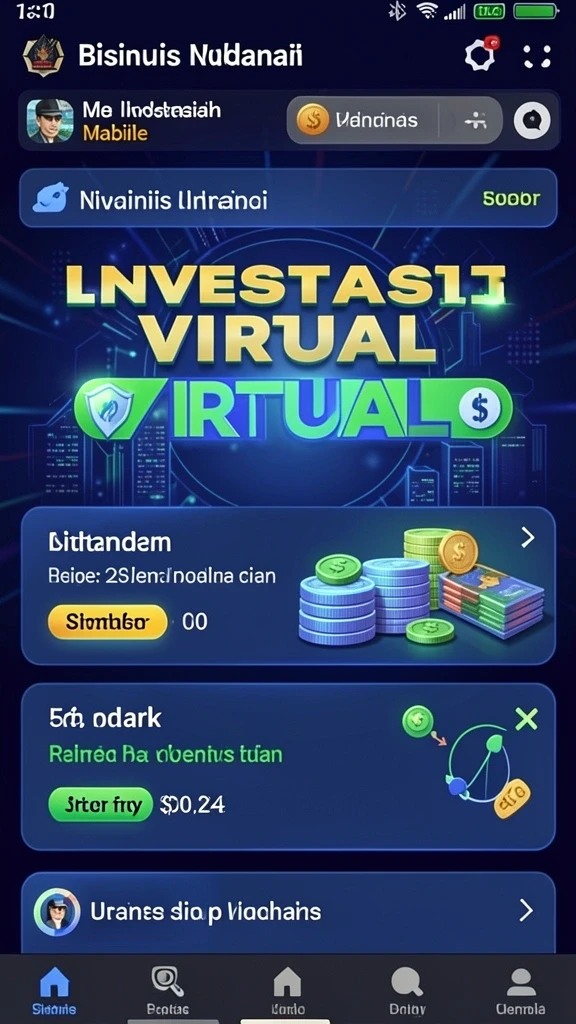This screenshot has width=576, height=1024.
Task: Open the round chat bubble icon
Action: 532,120
